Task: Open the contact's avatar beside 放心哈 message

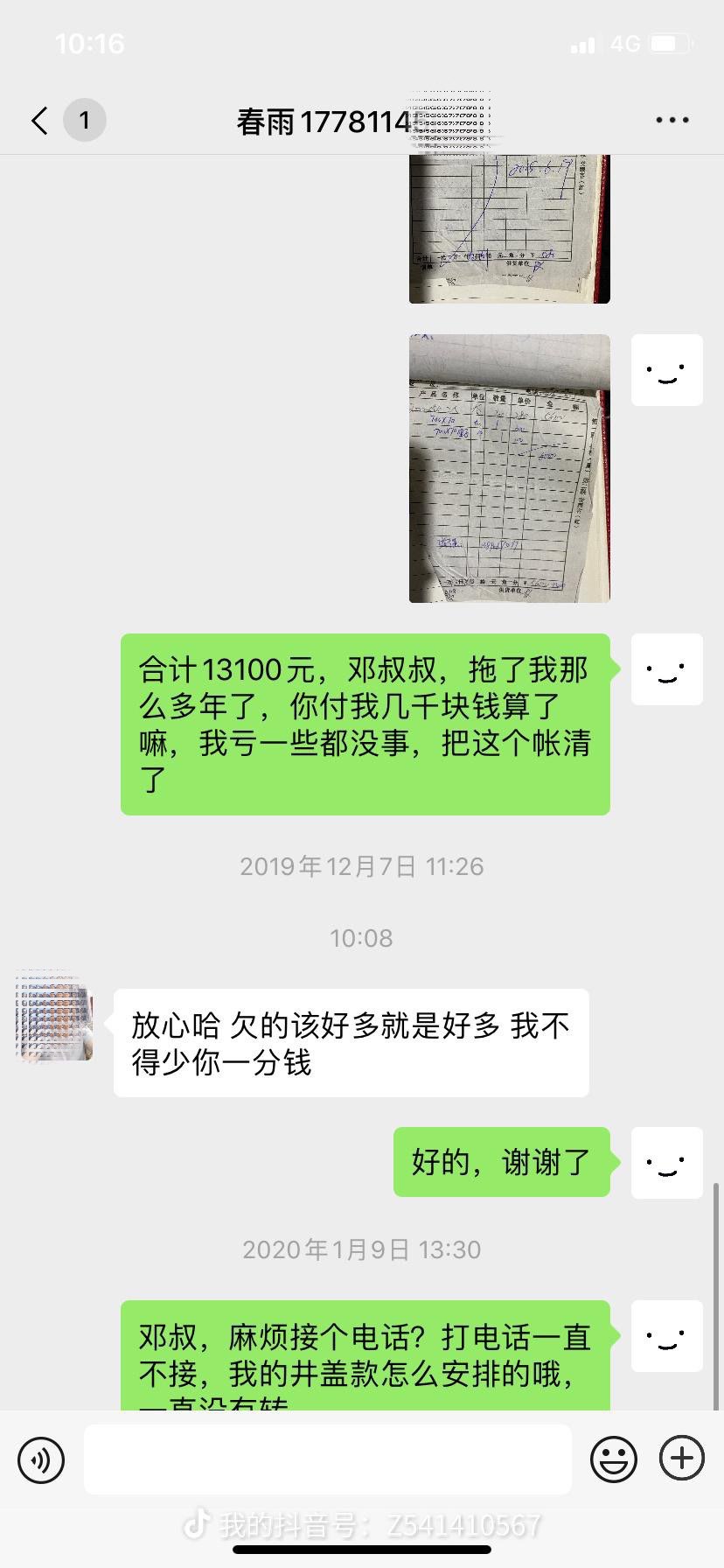Action: click(54, 1017)
